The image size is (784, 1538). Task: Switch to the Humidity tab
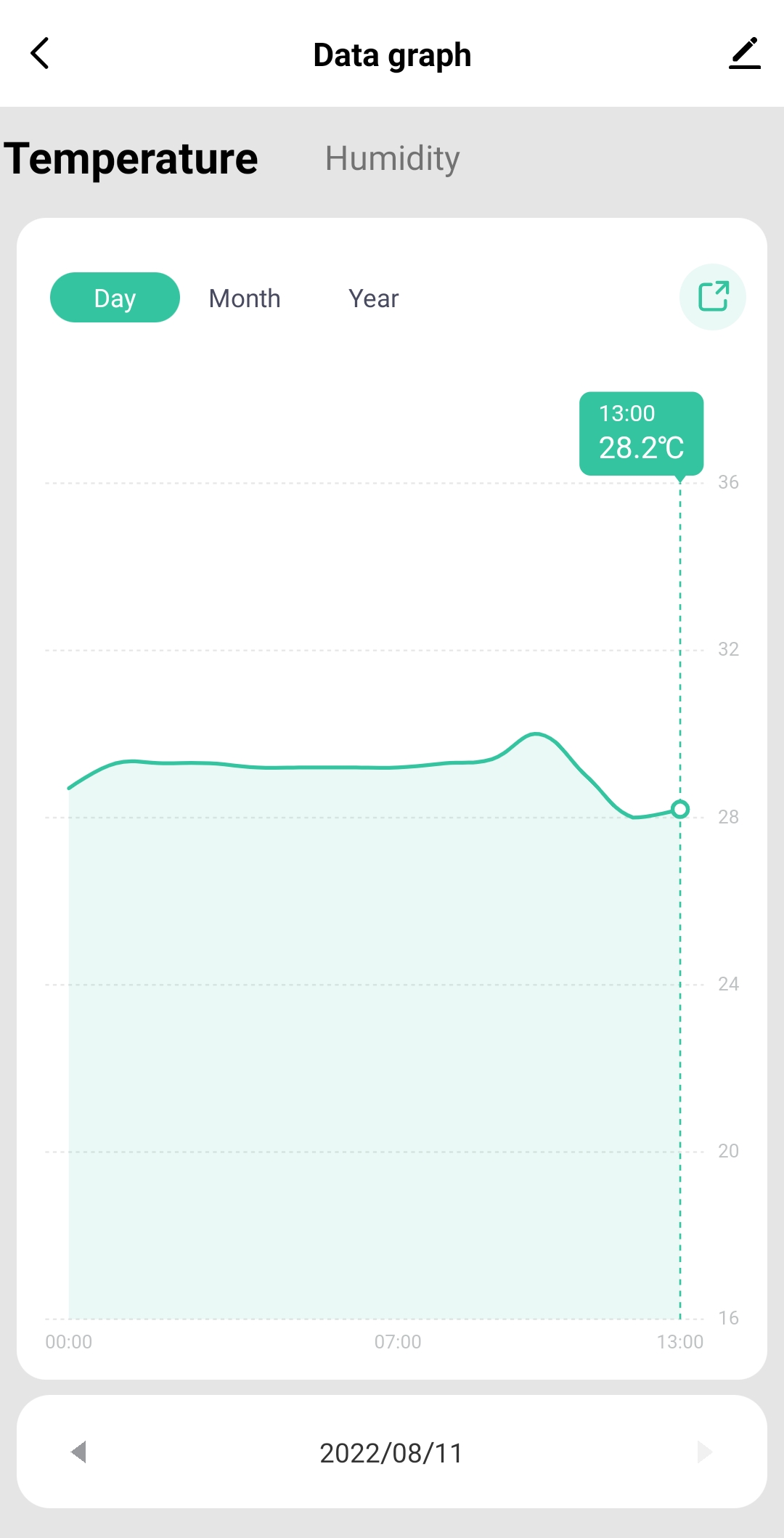tap(392, 158)
